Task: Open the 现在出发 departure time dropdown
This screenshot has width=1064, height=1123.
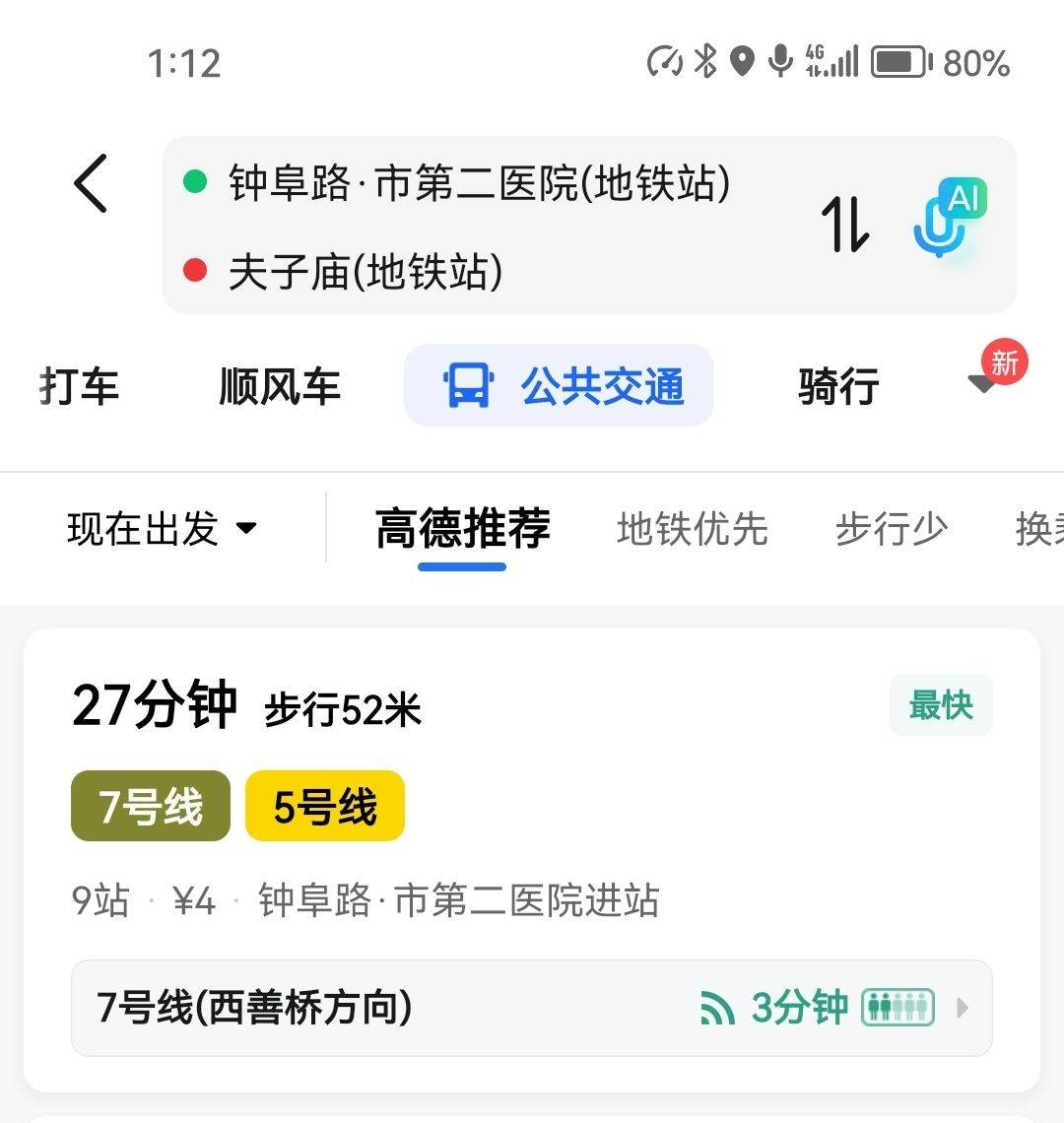Action: pyautogui.click(x=163, y=529)
